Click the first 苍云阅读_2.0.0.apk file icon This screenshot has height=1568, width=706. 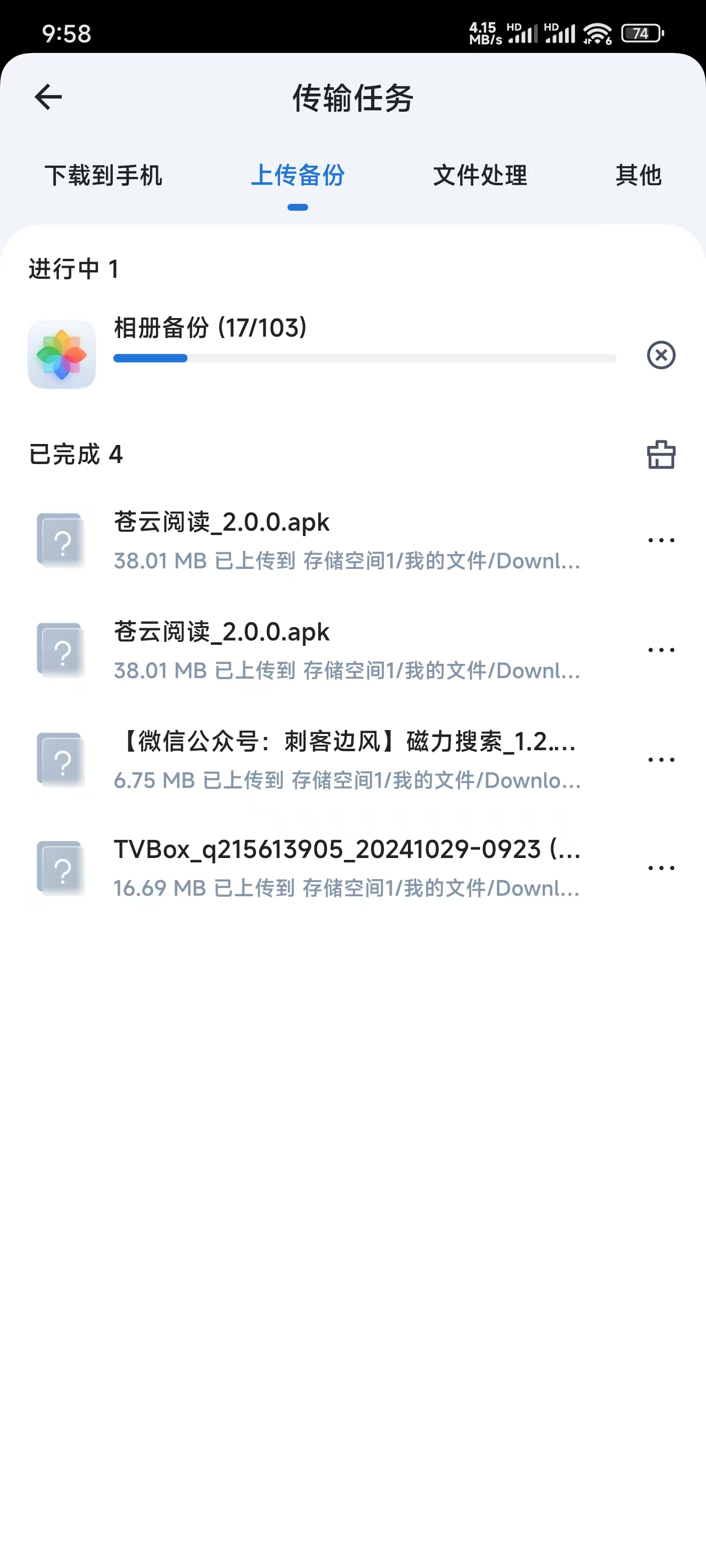pyautogui.click(x=60, y=539)
